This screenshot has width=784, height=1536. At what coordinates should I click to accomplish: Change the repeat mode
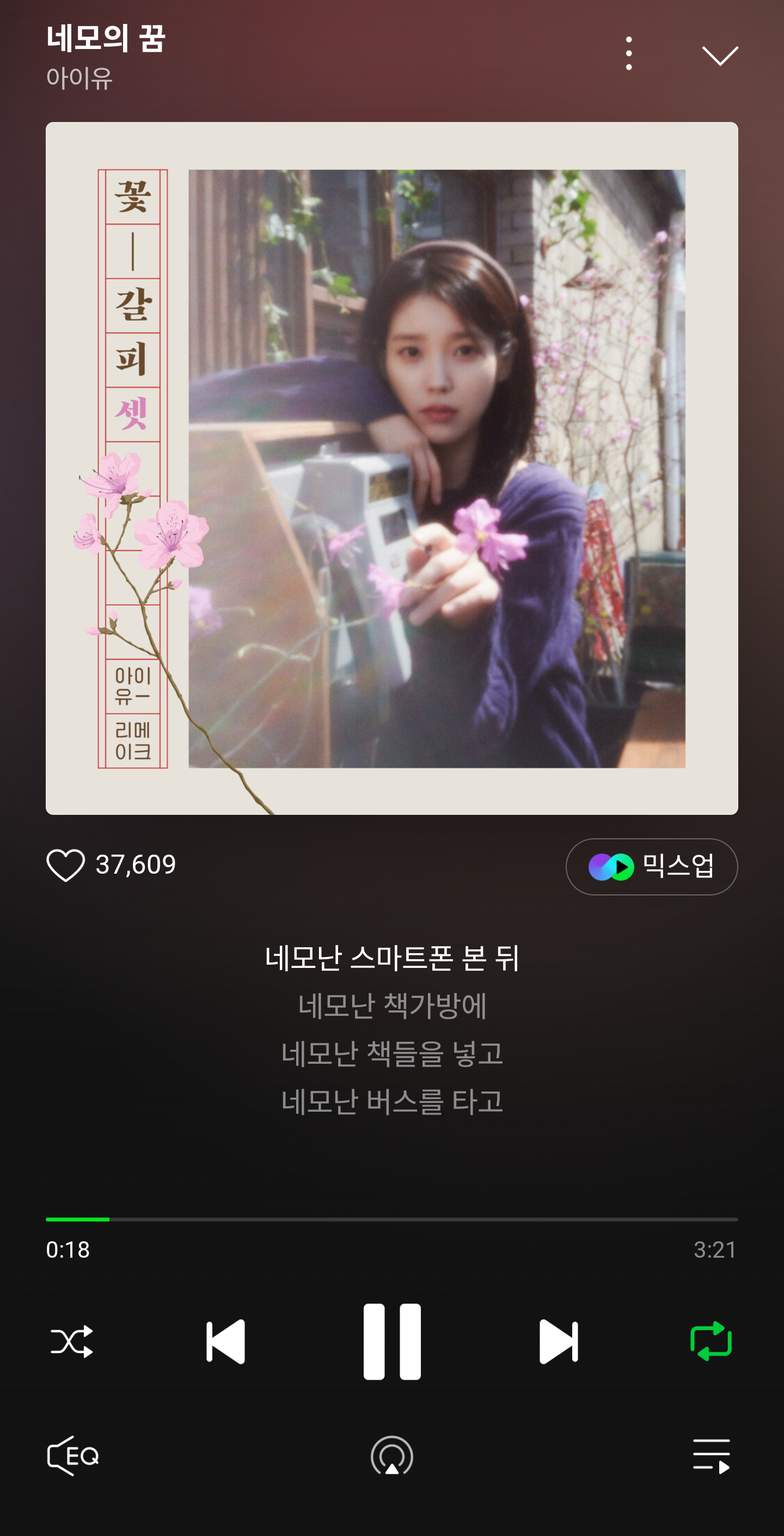click(710, 1342)
